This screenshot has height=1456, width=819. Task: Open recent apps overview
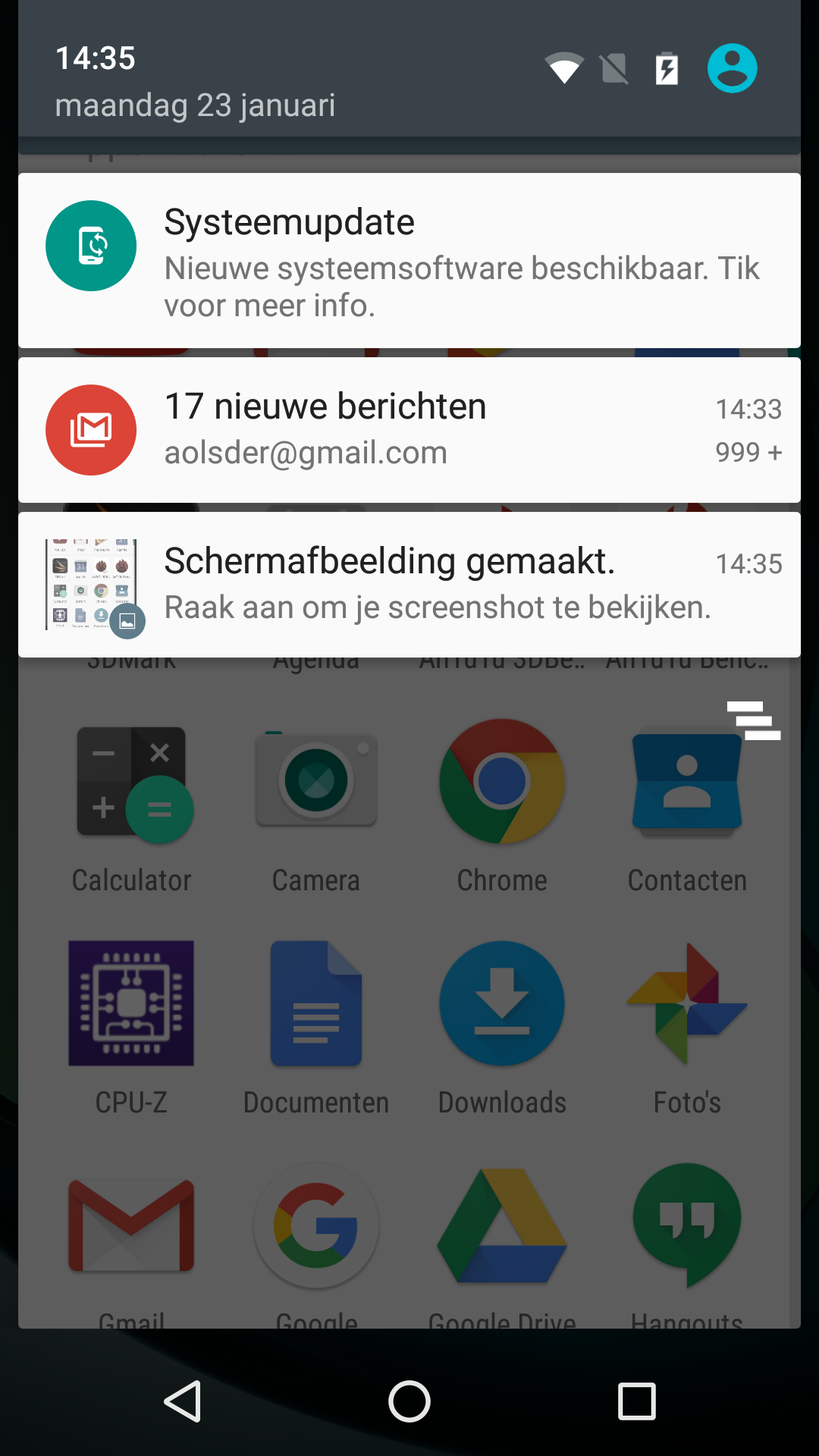(x=637, y=1401)
